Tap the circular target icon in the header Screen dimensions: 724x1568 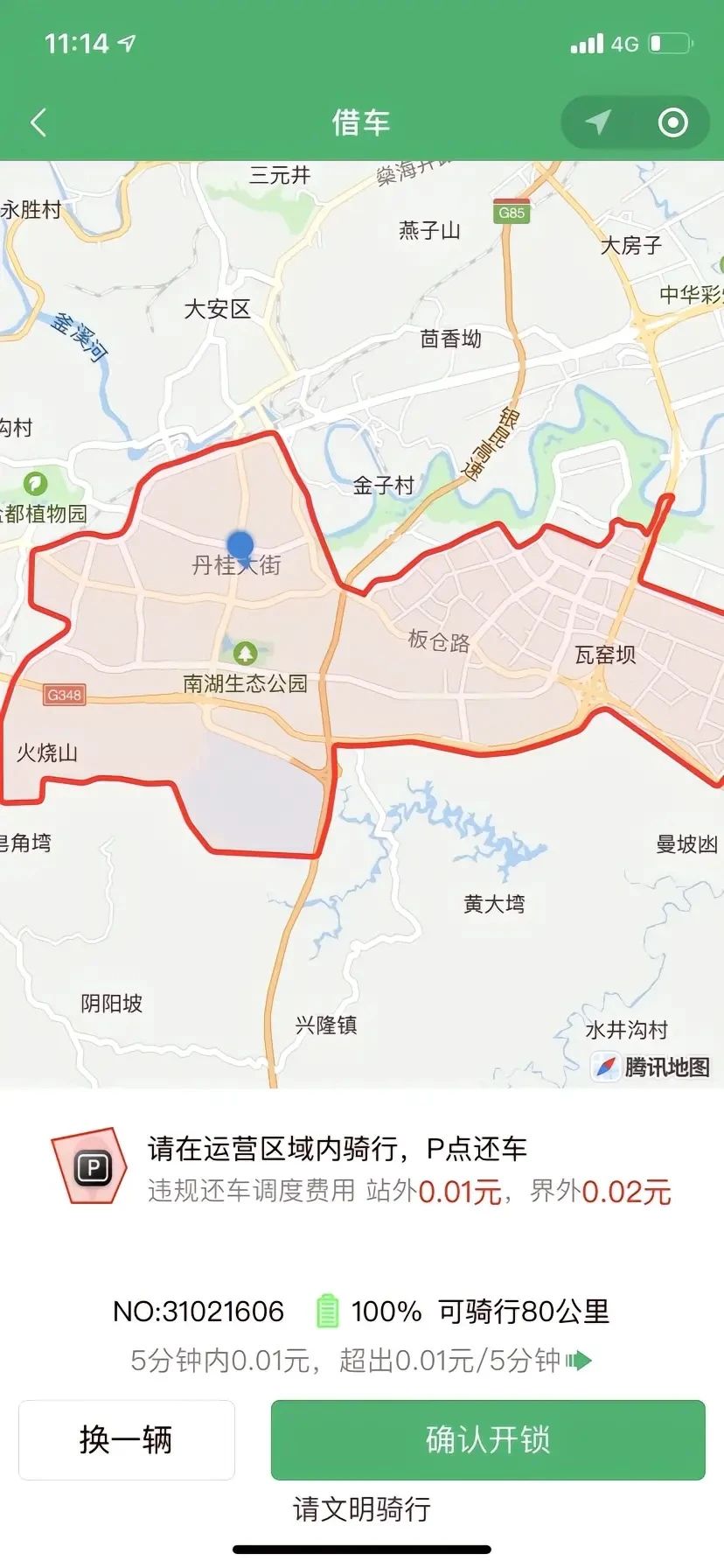click(672, 122)
